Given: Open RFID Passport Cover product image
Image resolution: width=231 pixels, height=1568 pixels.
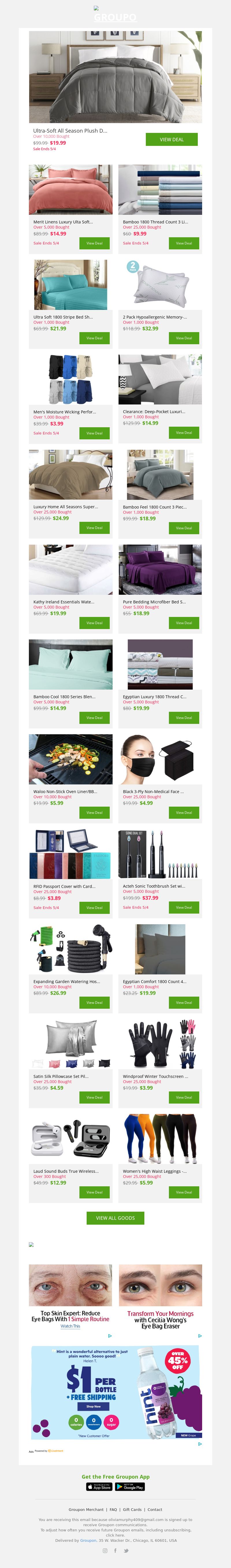Looking at the screenshot, I should click(x=71, y=854).
